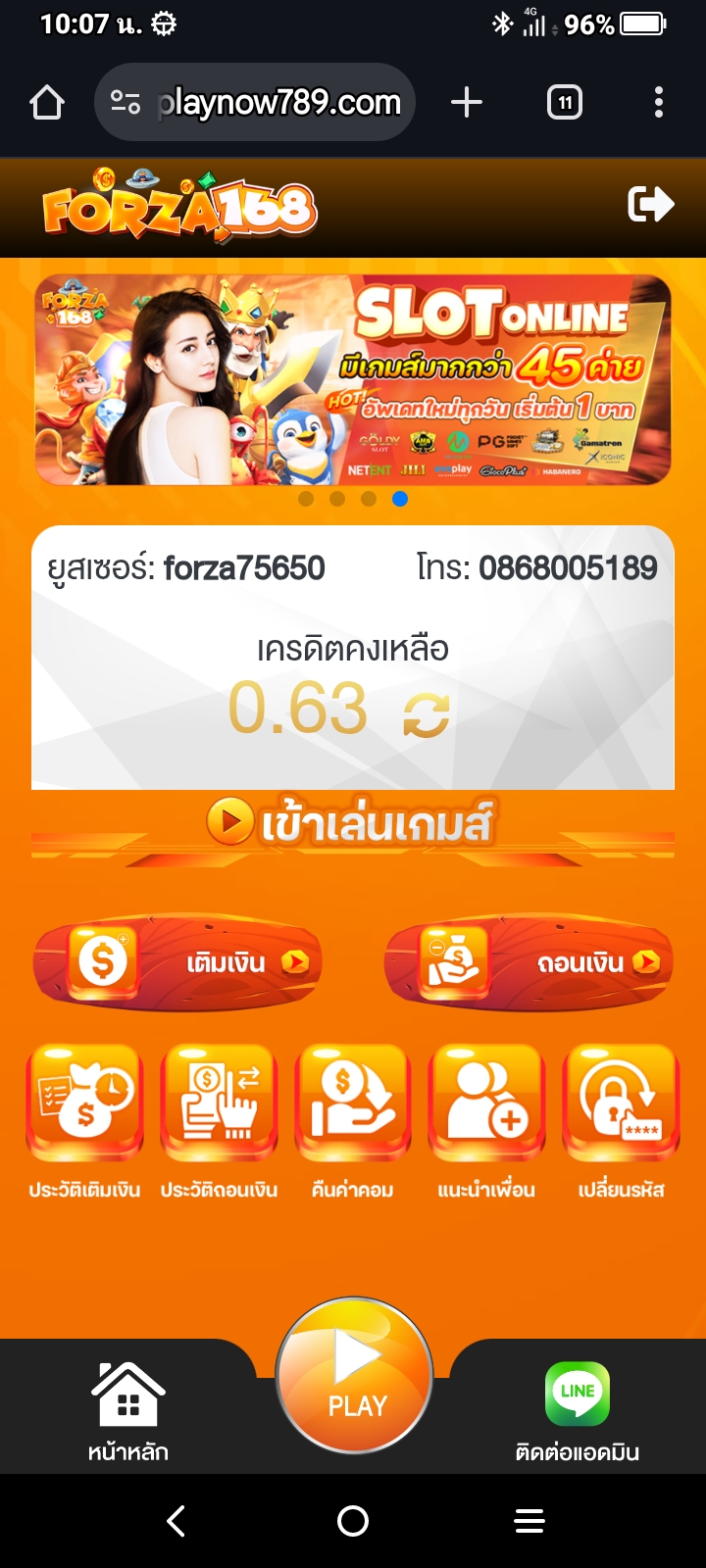The width and height of the screenshot is (706, 1568).
Task: Tap the round PLAY button
Action: (355, 1377)
